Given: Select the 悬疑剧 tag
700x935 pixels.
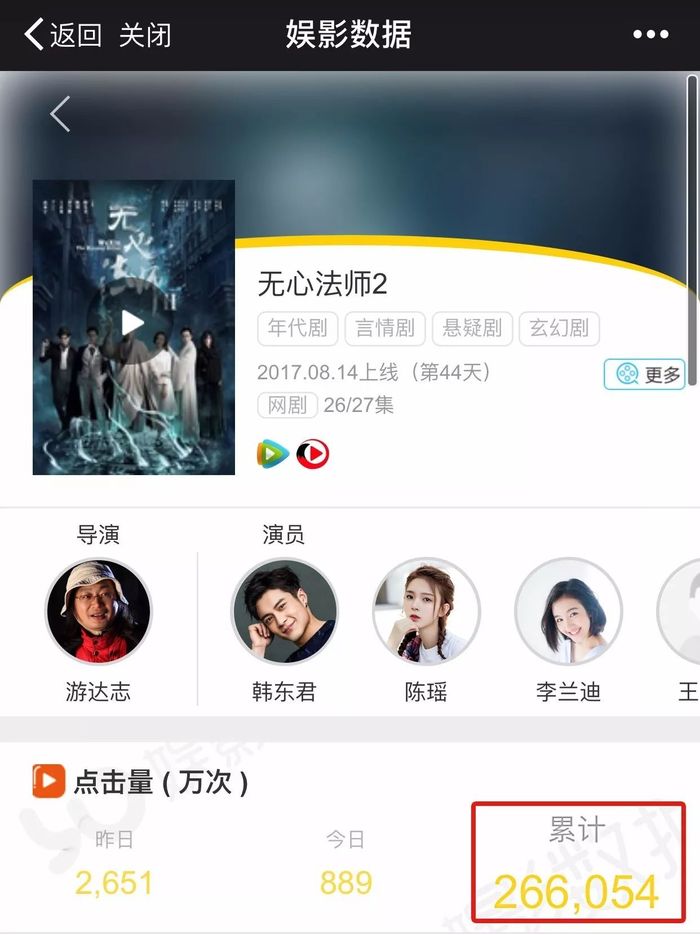Looking at the screenshot, I should 472,327.
